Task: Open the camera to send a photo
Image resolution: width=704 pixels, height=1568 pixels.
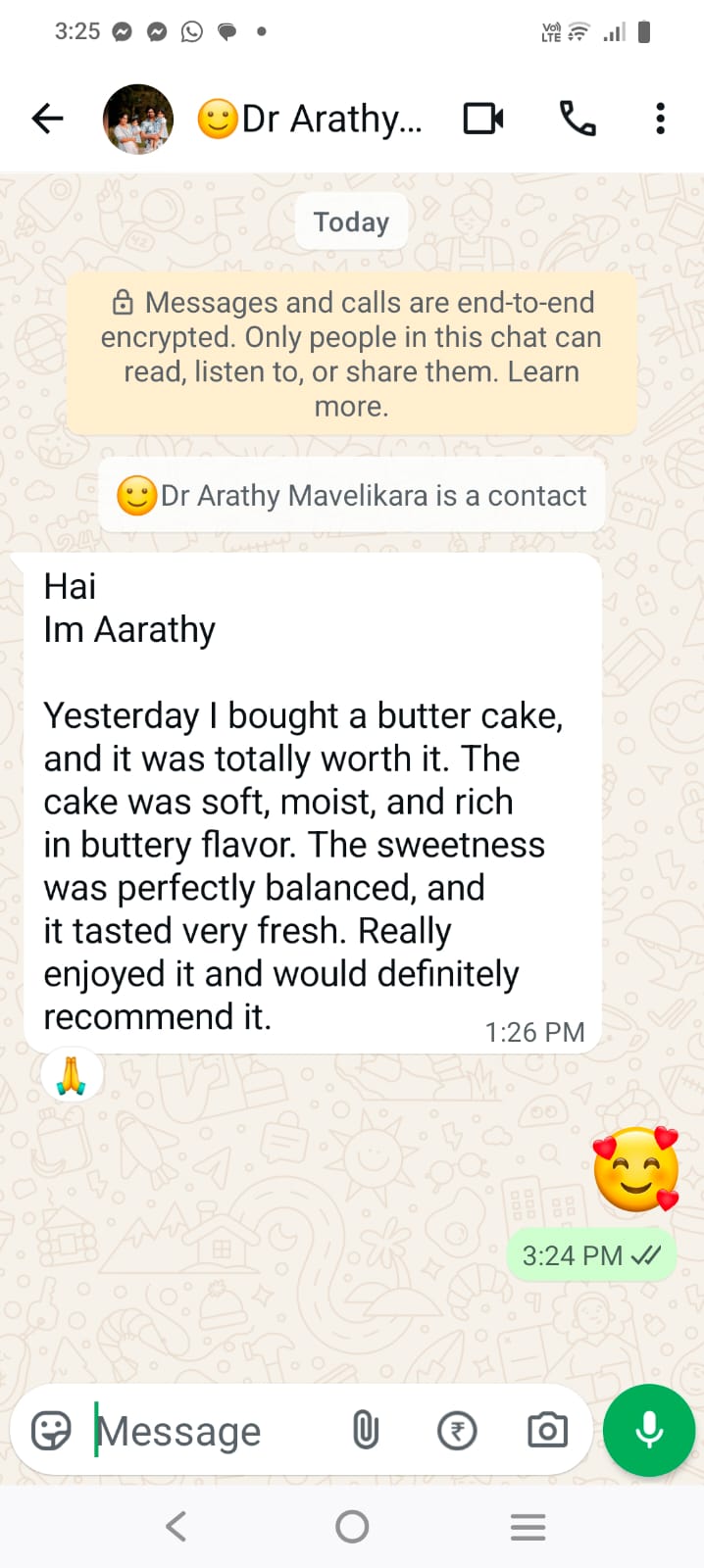Action: coord(547,1431)
